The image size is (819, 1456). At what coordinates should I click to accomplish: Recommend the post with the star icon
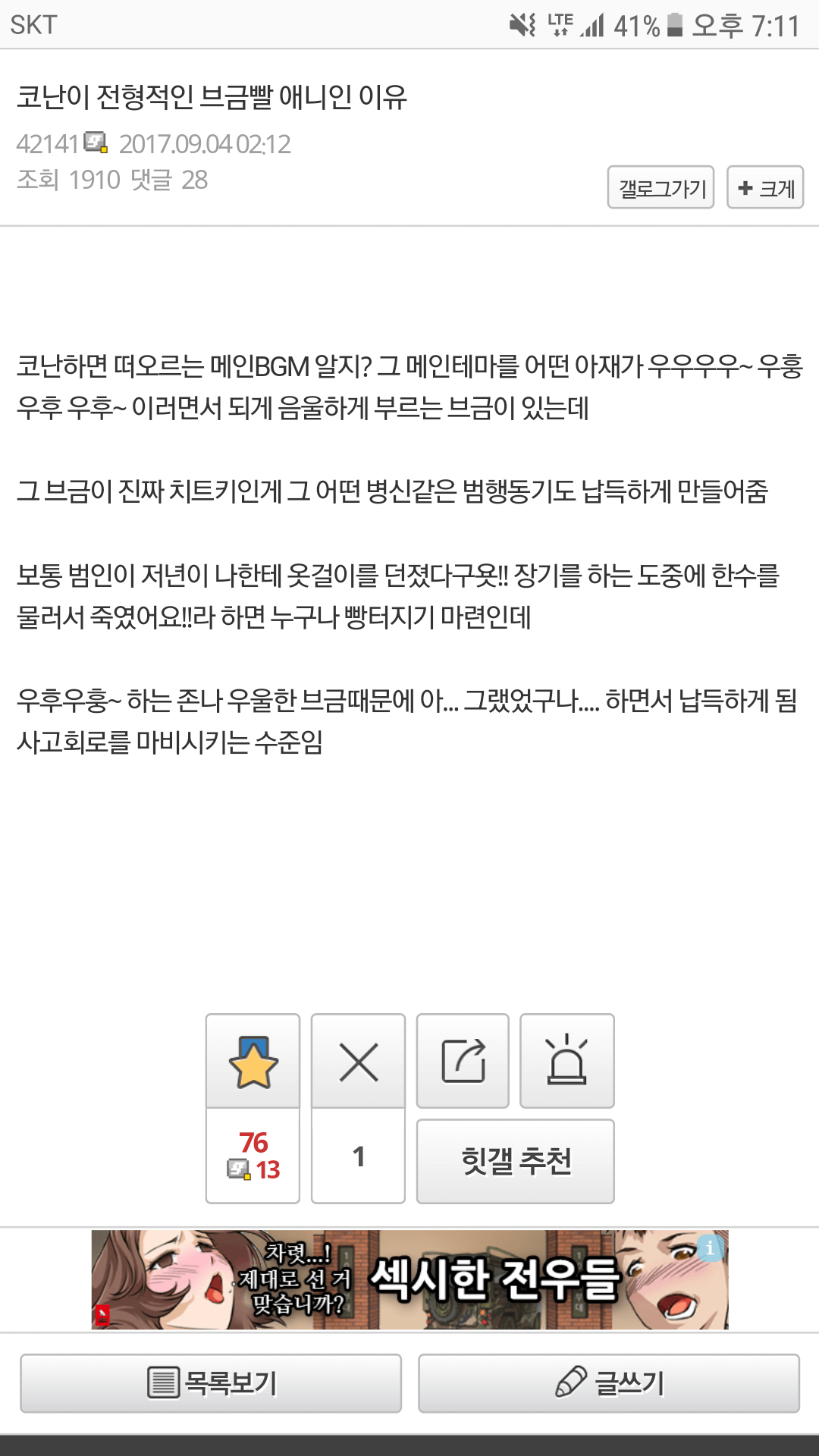point(253,1061)
